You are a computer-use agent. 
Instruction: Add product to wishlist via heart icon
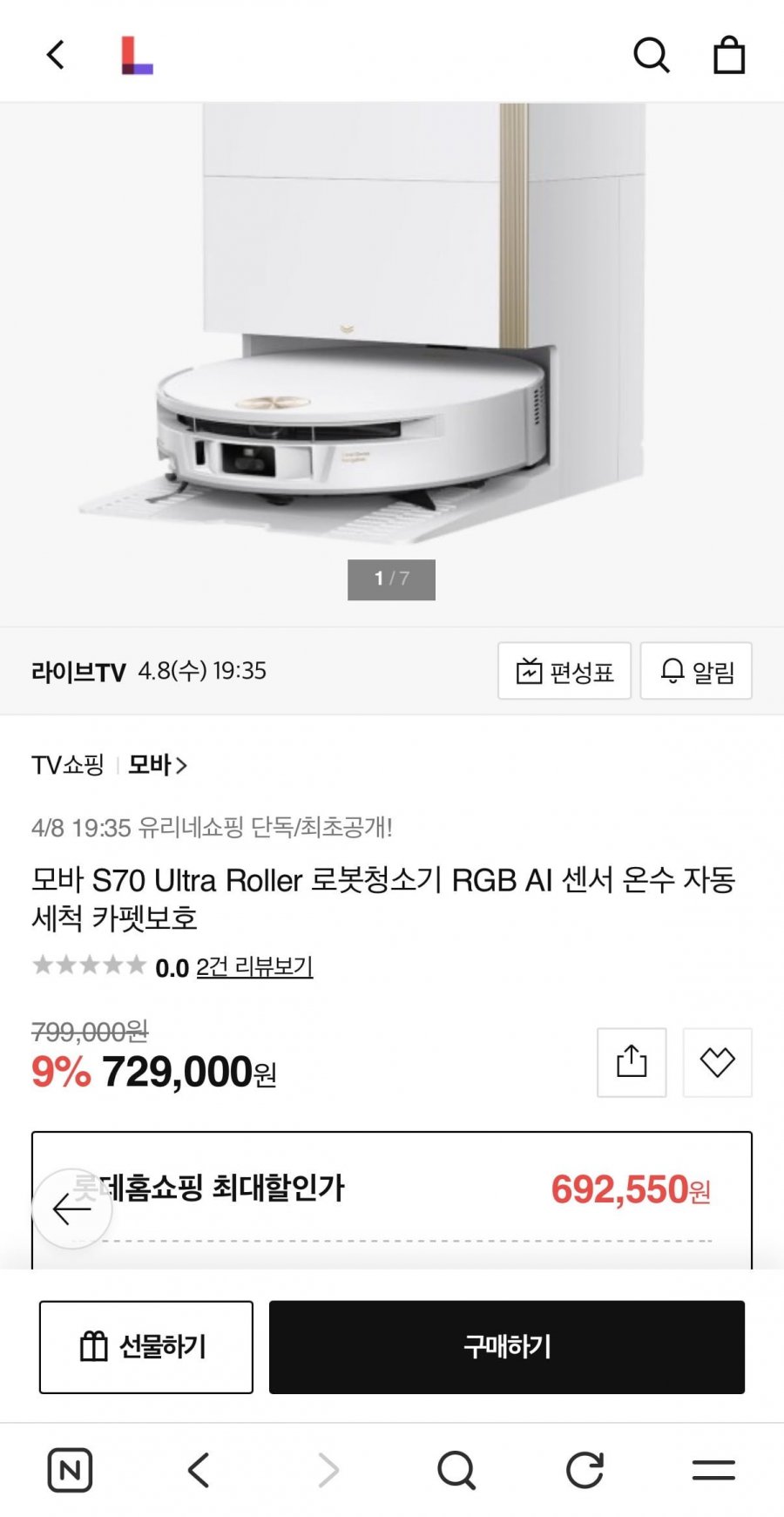click(x=717, y=1062)
